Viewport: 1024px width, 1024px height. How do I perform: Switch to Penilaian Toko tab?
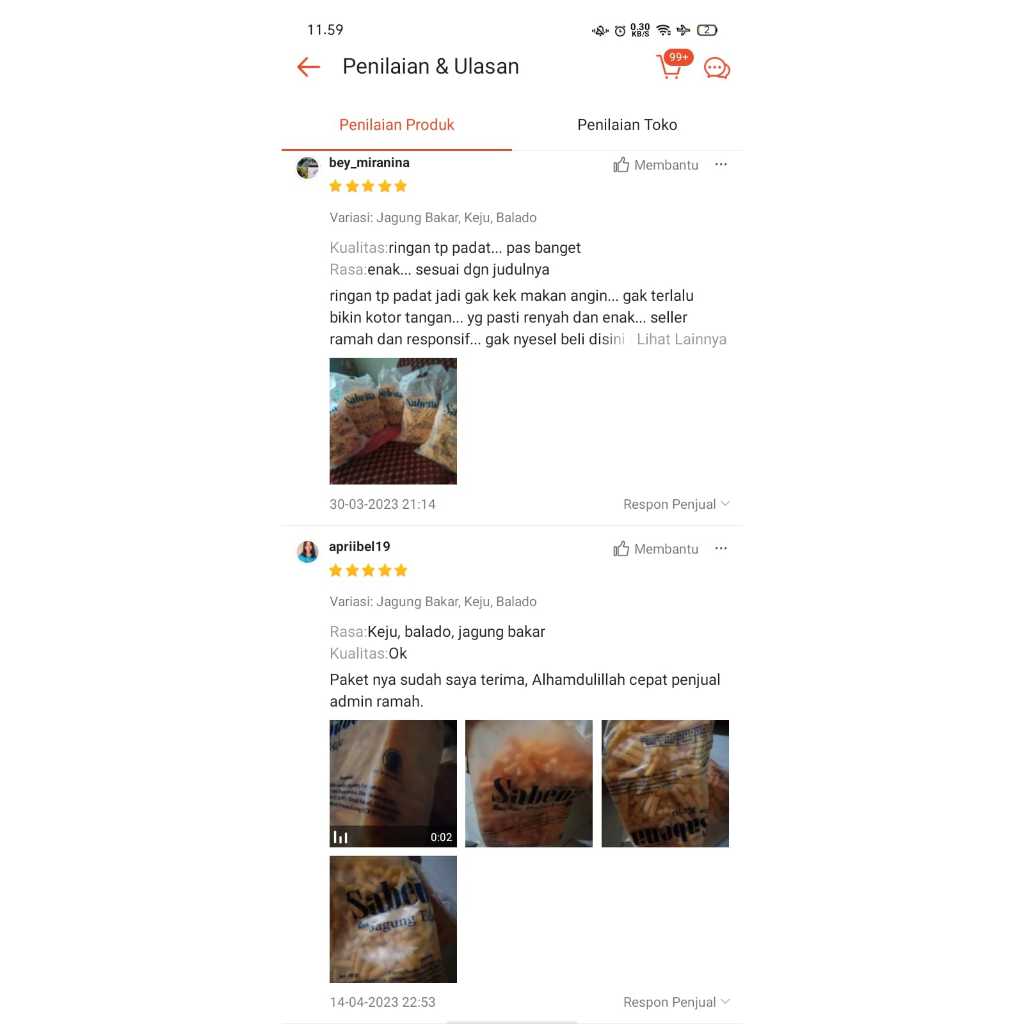click(x=627, y=125)
